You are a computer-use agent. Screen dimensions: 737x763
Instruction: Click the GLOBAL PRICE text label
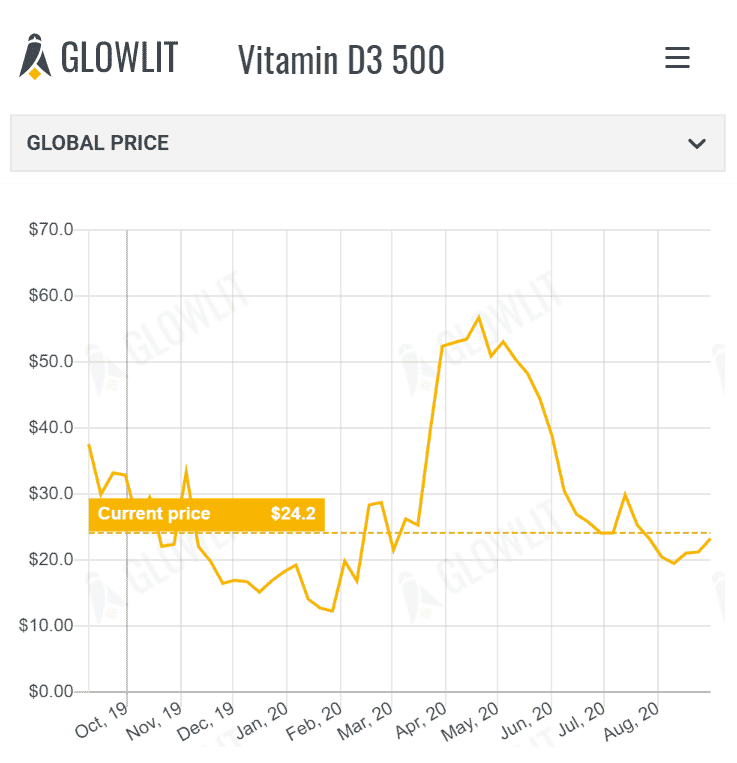pos(97,143)
